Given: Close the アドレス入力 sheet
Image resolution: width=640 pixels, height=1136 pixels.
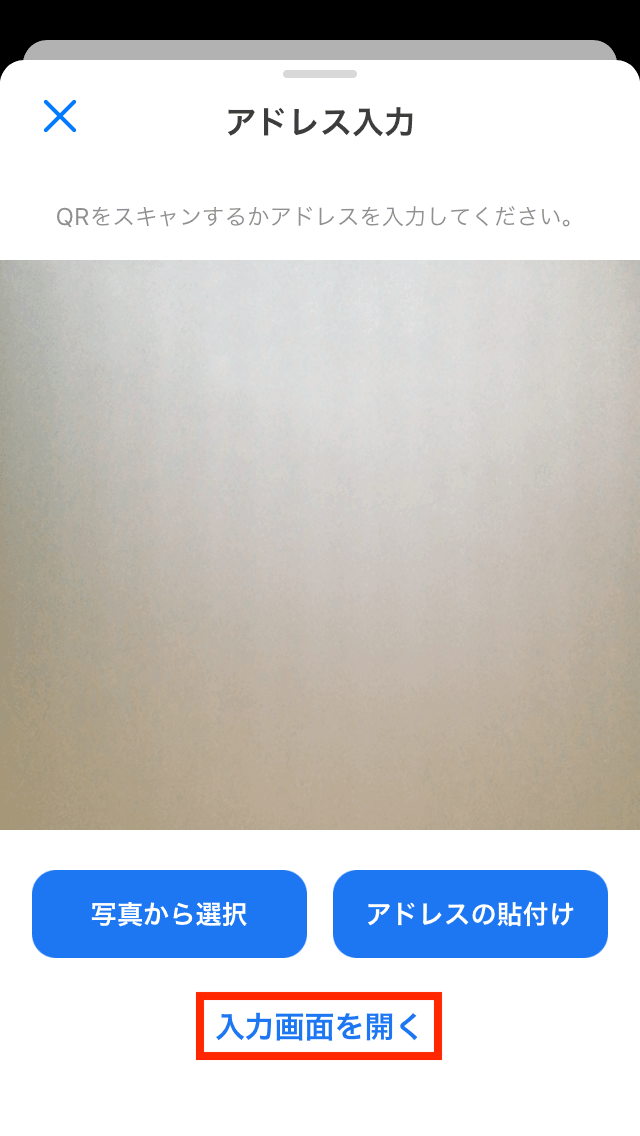Looking at the screenshot, I should click(60, 116).
